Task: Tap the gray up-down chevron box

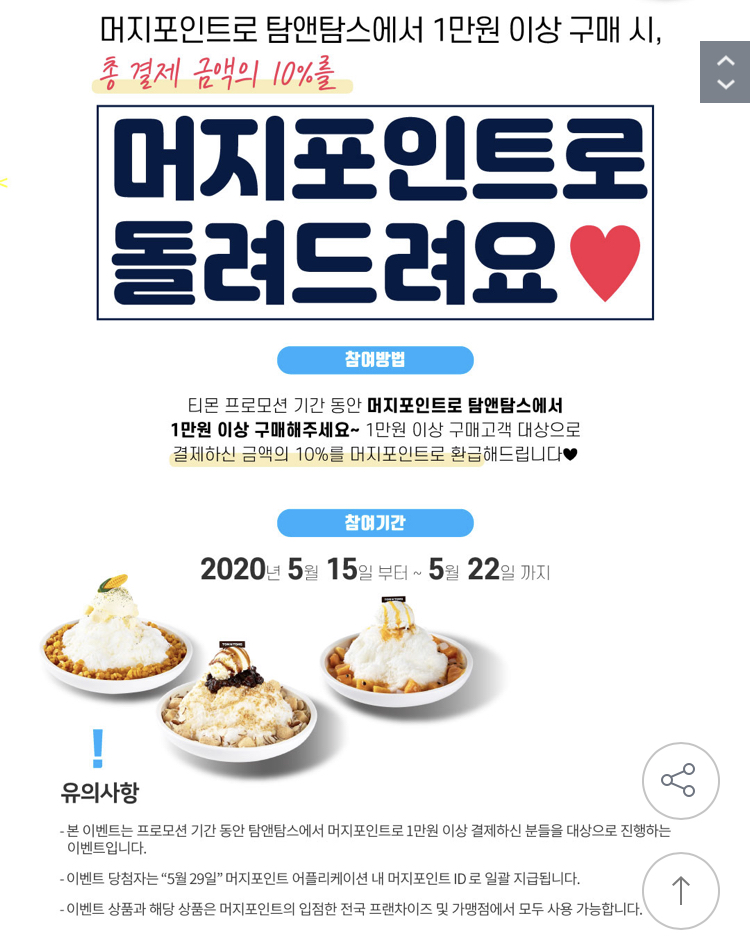Action: pos(725,72)
